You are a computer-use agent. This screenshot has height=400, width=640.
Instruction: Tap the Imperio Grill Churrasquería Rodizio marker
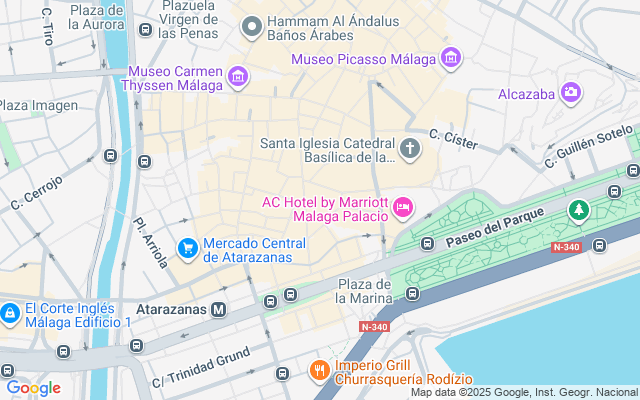pos(320,371)
